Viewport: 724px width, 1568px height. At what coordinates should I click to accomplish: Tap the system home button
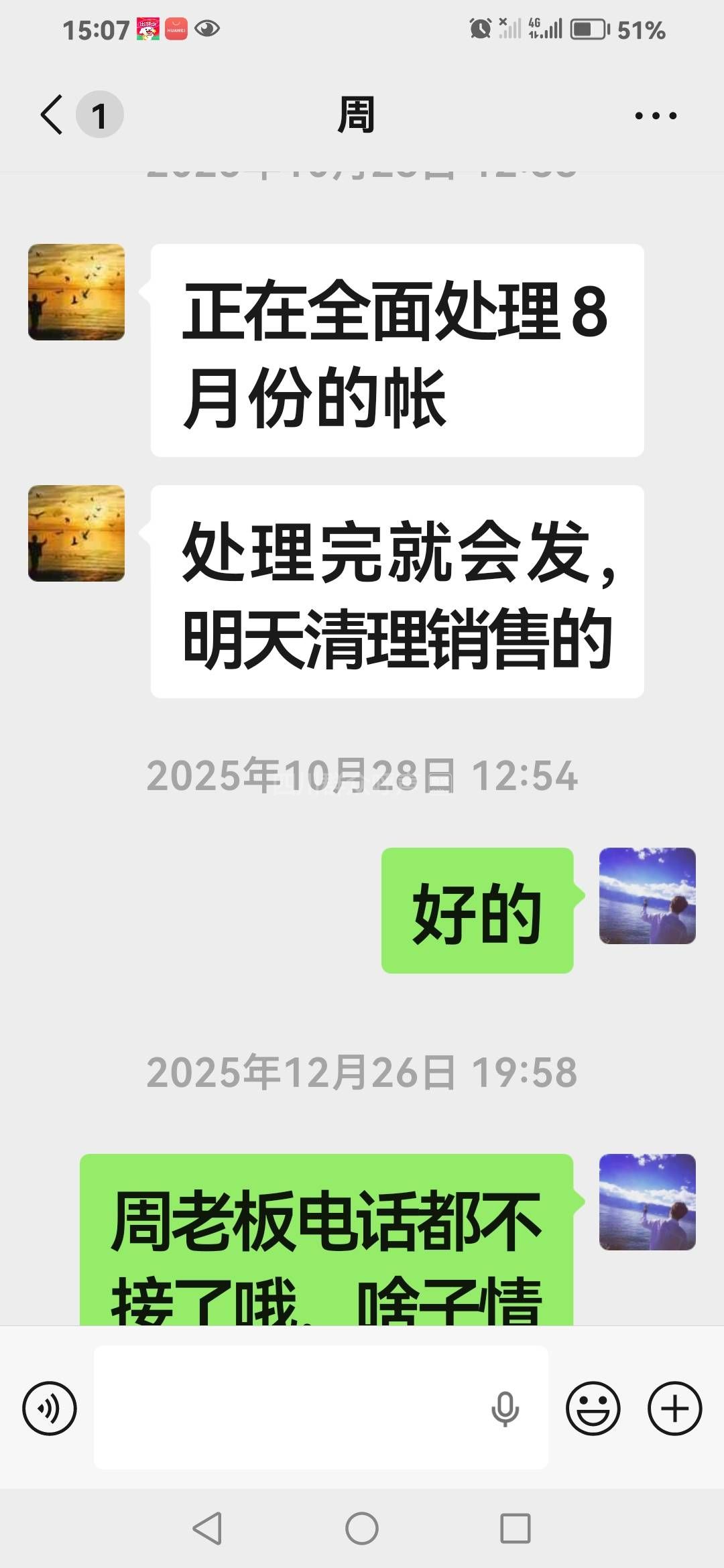coord(362,1528)
